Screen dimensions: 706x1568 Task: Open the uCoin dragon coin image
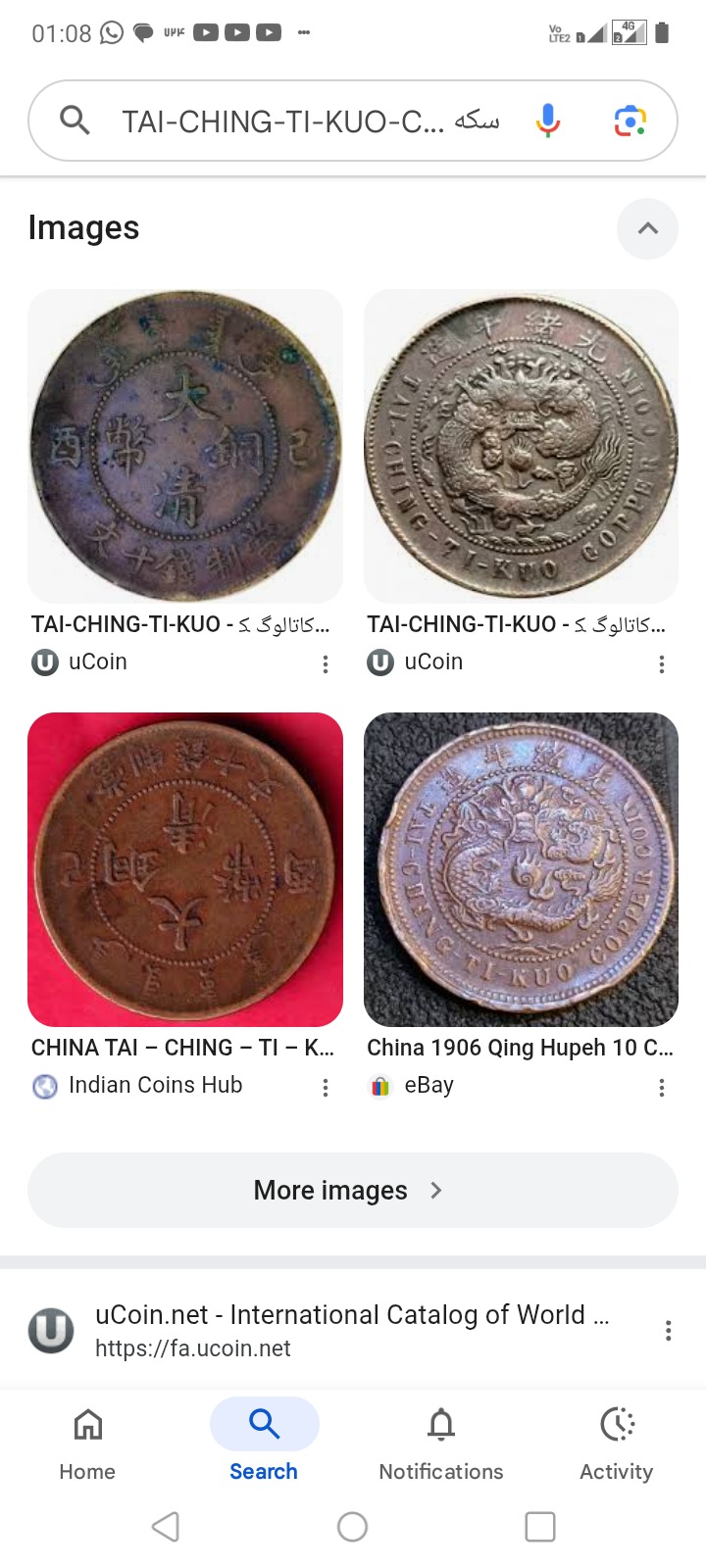[521, 446]
